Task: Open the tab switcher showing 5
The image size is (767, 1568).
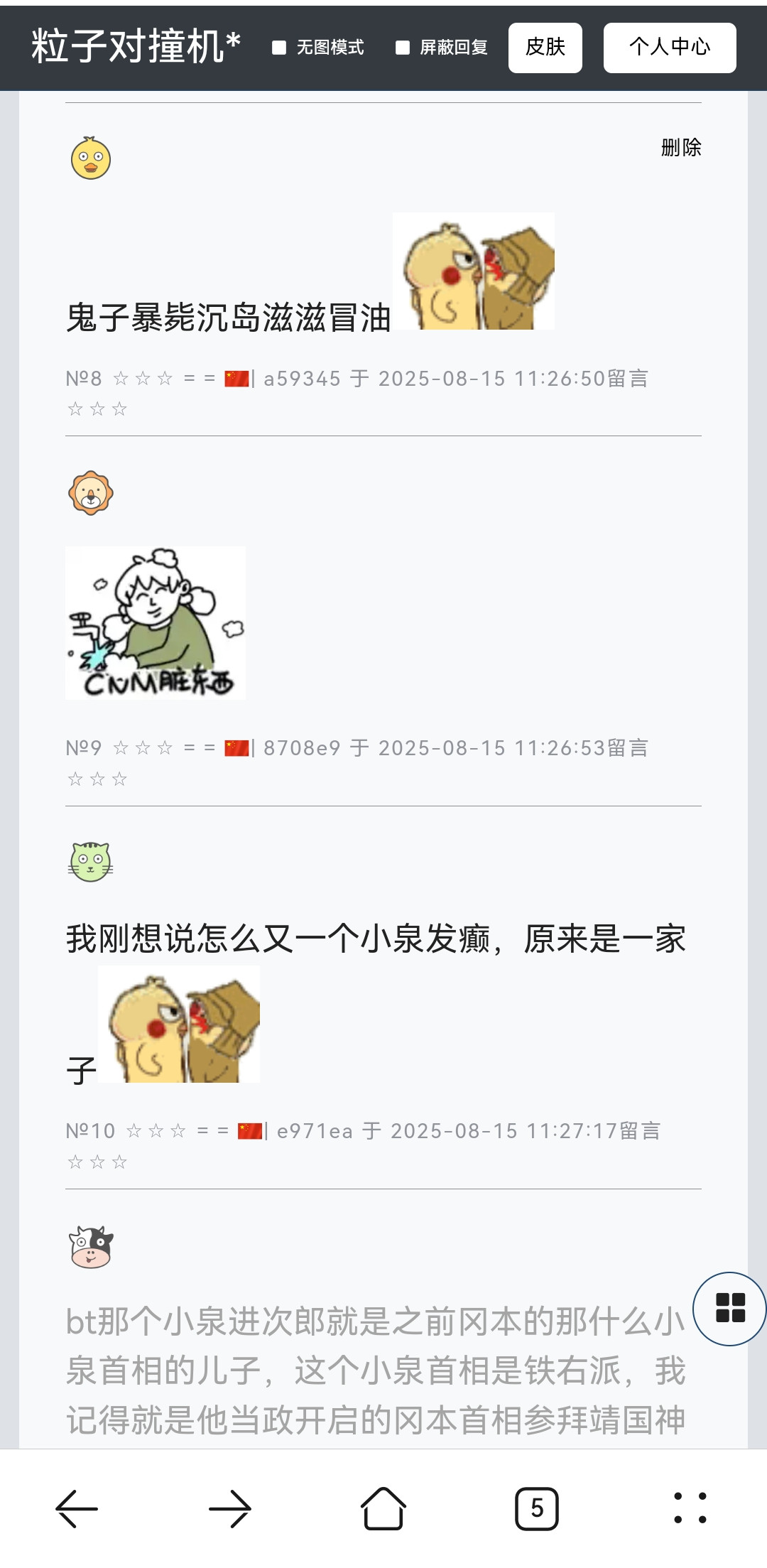Action: [x=537, y=1508]
